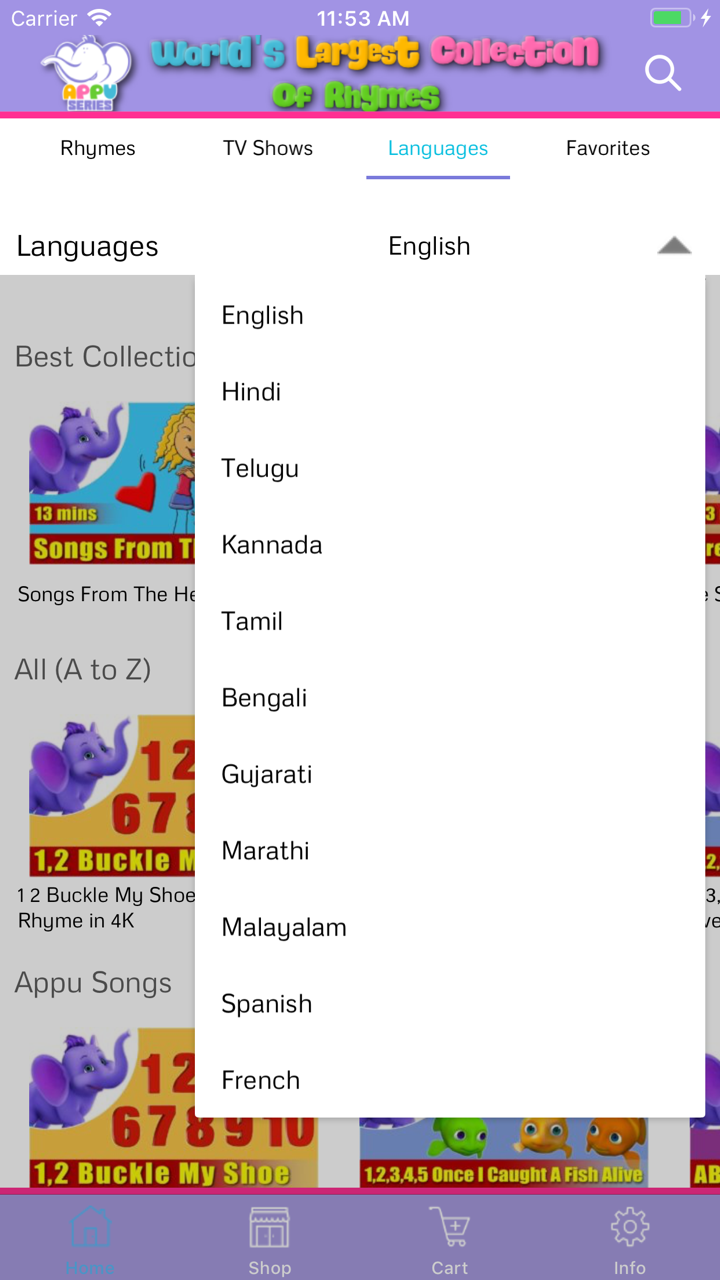Open the Home tab icon
Screen dimensions: 720x1280
(90, 1230)
